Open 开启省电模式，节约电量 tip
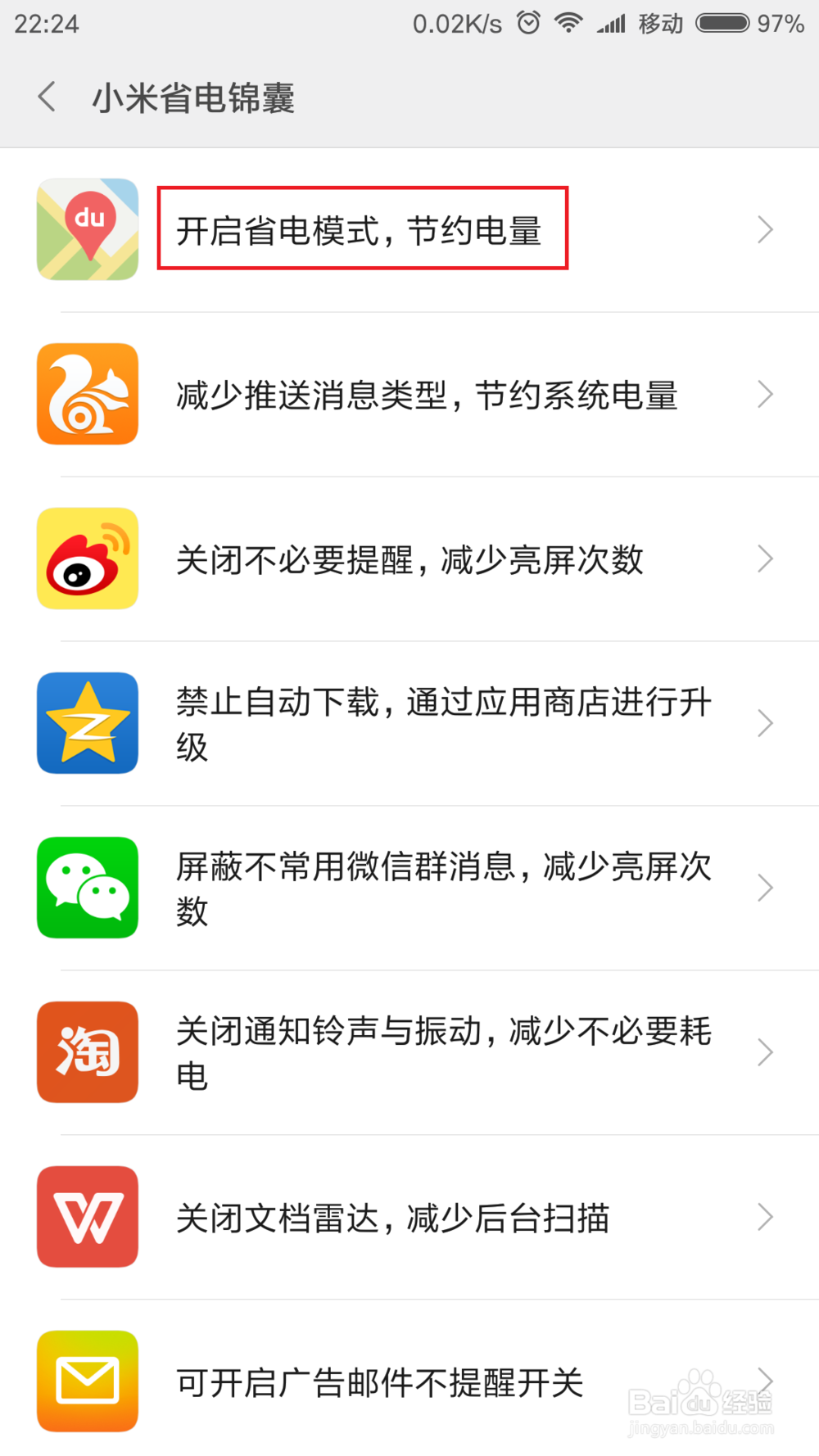Viewport: 819px width, 1456px height. [409, 230]
